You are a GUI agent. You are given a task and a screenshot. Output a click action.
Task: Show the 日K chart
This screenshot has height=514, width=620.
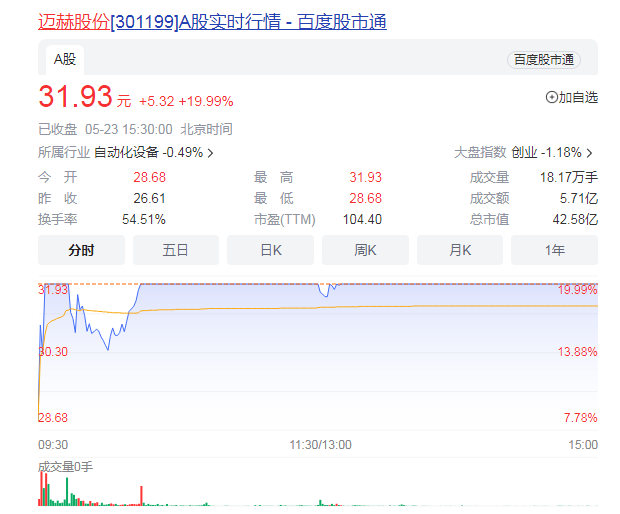(x=271, y=250)
